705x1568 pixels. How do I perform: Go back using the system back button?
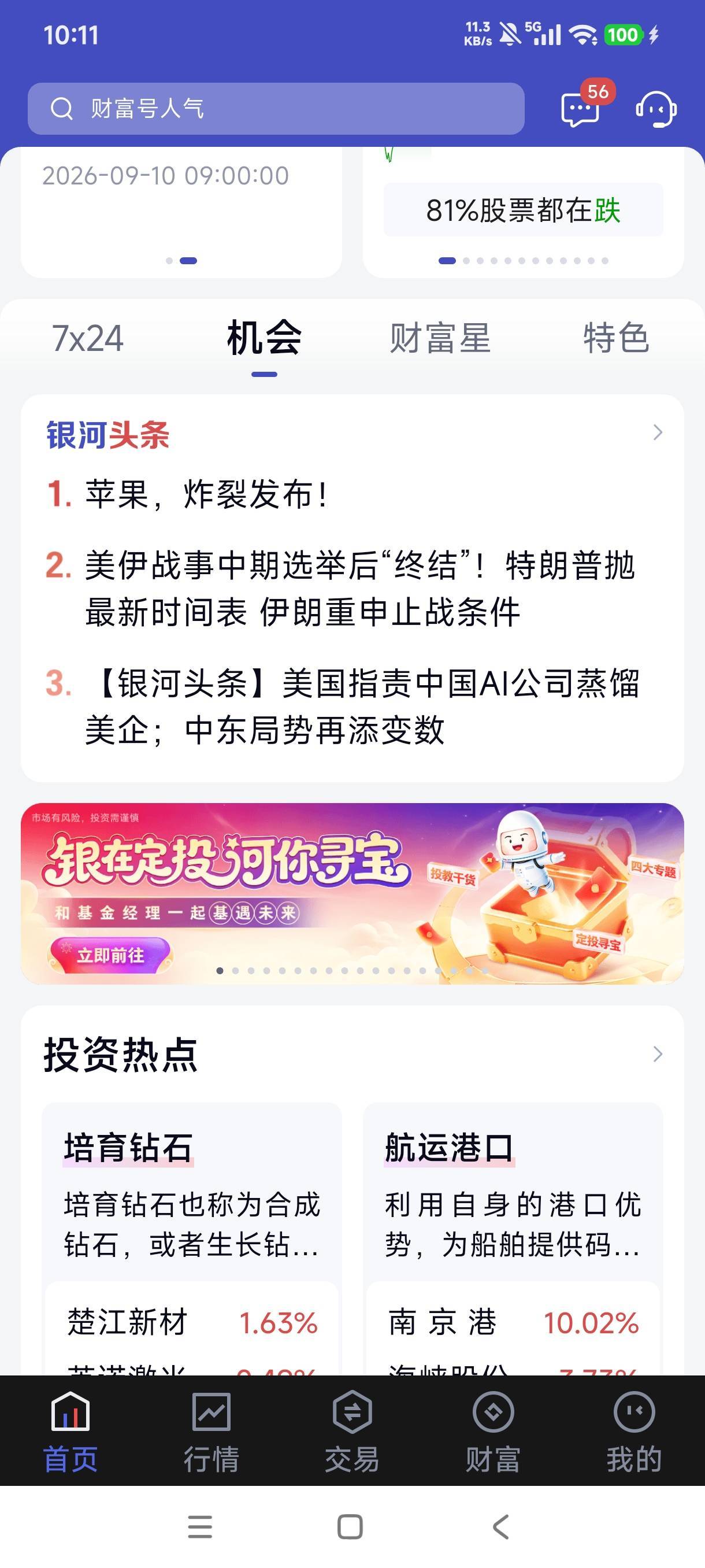[500, 1526]
